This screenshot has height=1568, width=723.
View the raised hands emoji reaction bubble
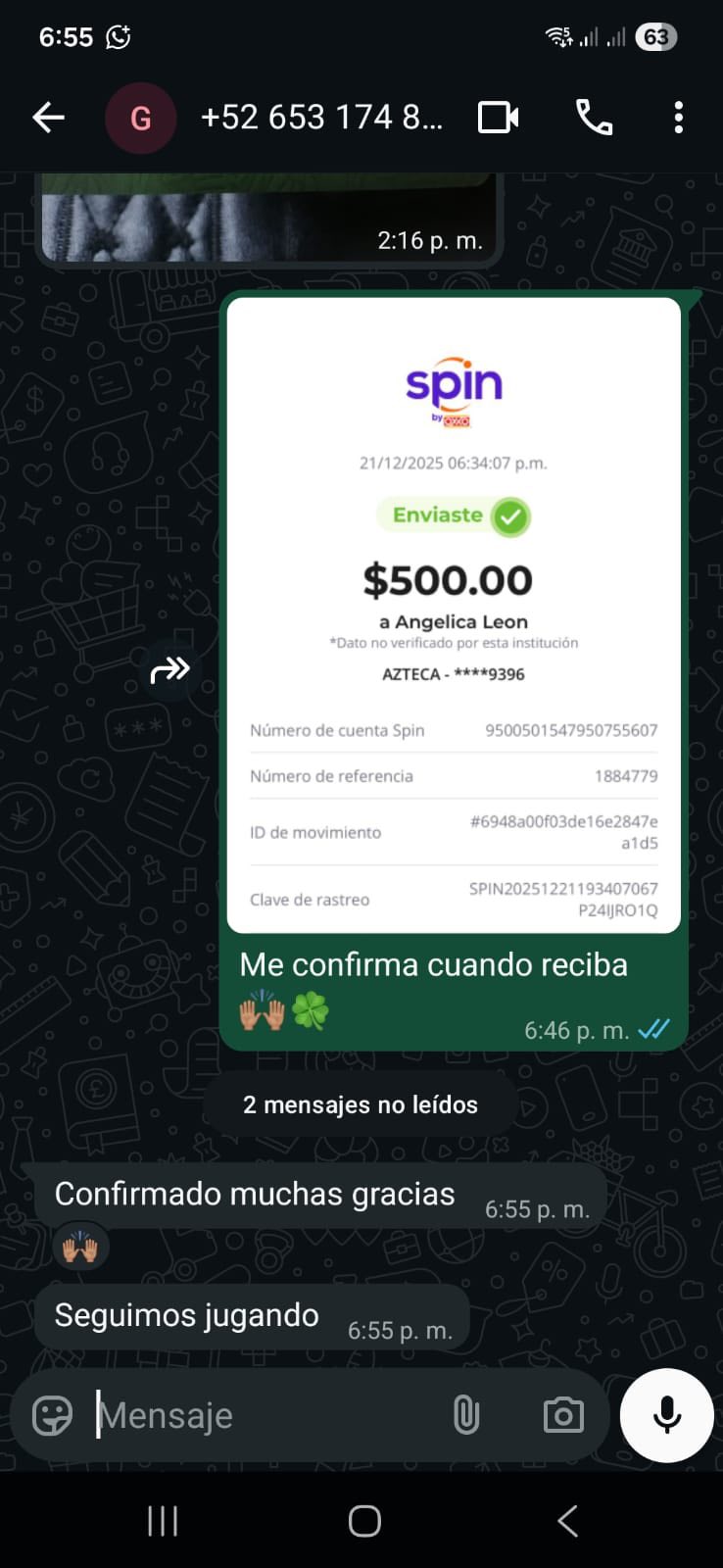(80, 1246)
